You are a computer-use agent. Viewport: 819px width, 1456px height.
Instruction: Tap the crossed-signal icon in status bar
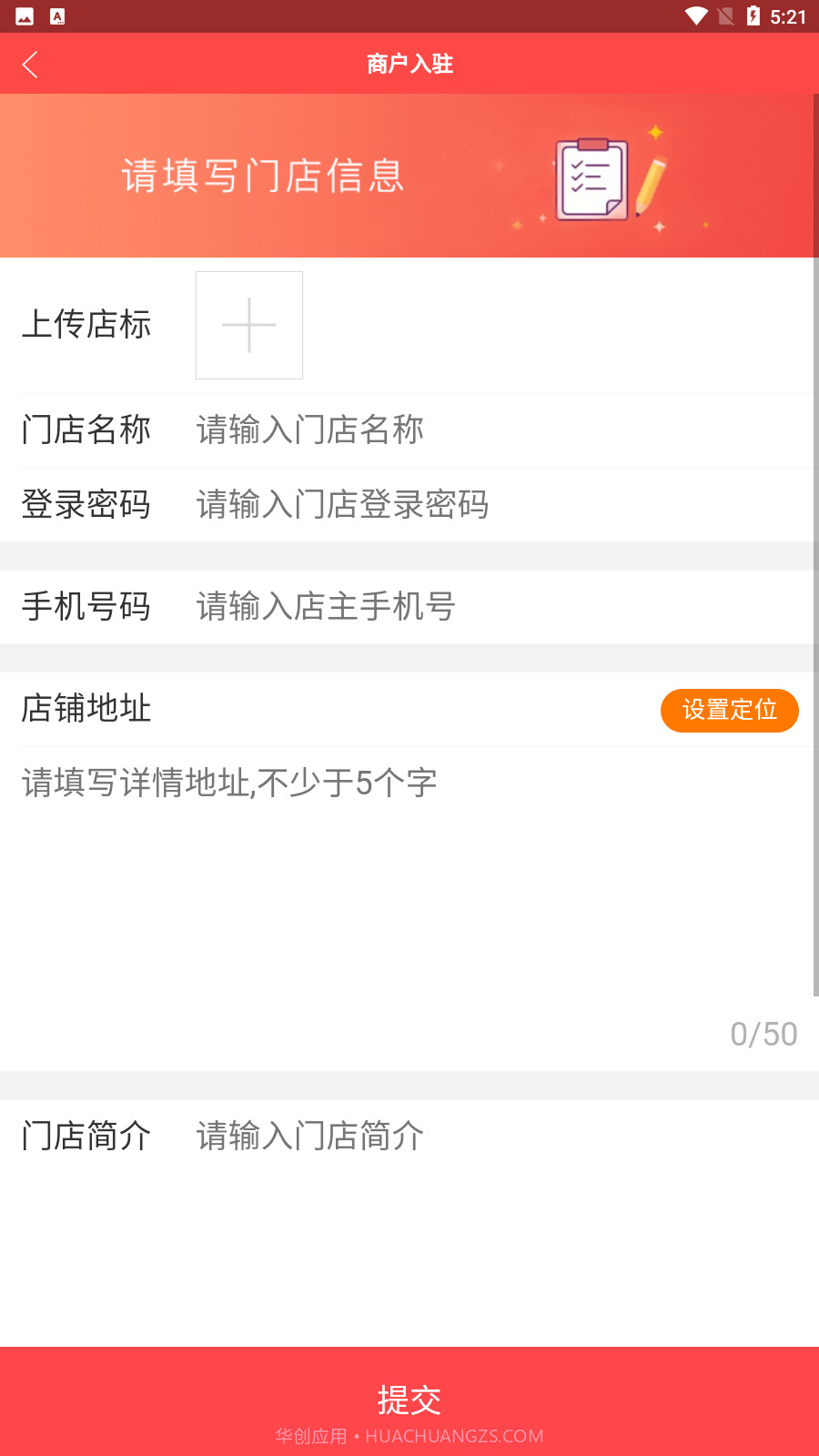pyautogui.click(x=725, y=15)
